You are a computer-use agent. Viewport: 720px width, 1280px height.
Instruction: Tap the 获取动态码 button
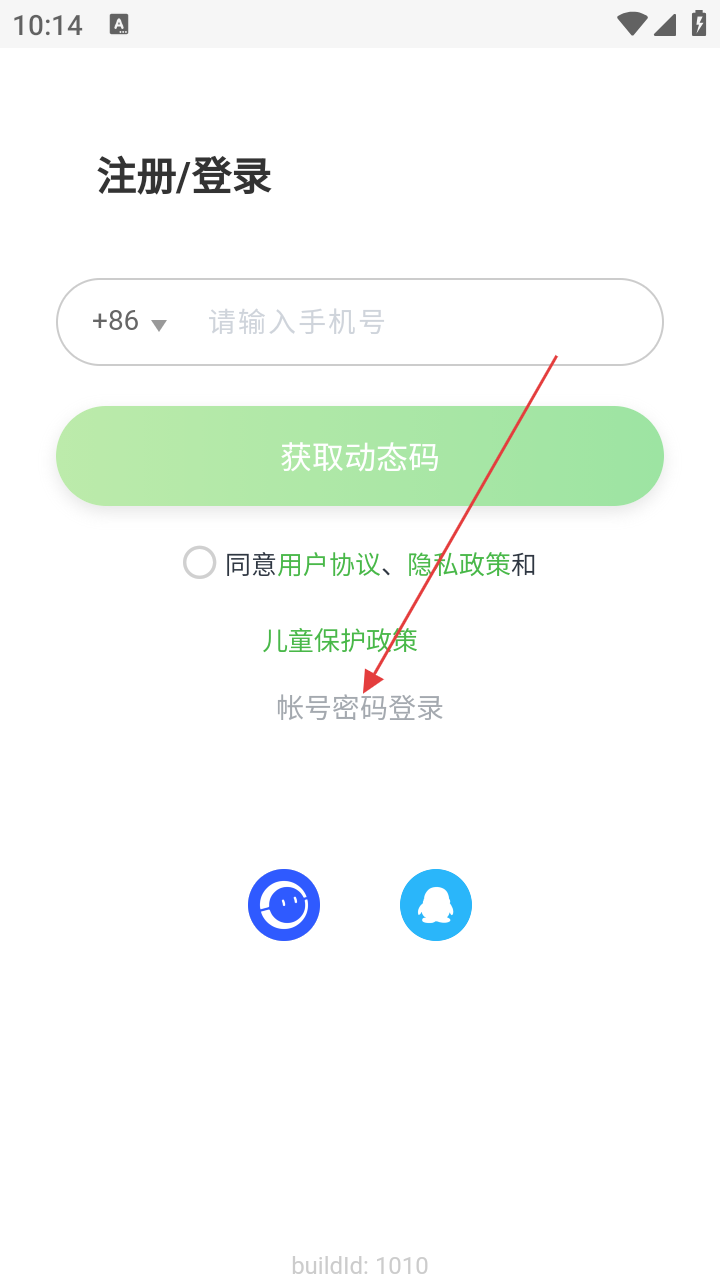(x=360, y=457)
